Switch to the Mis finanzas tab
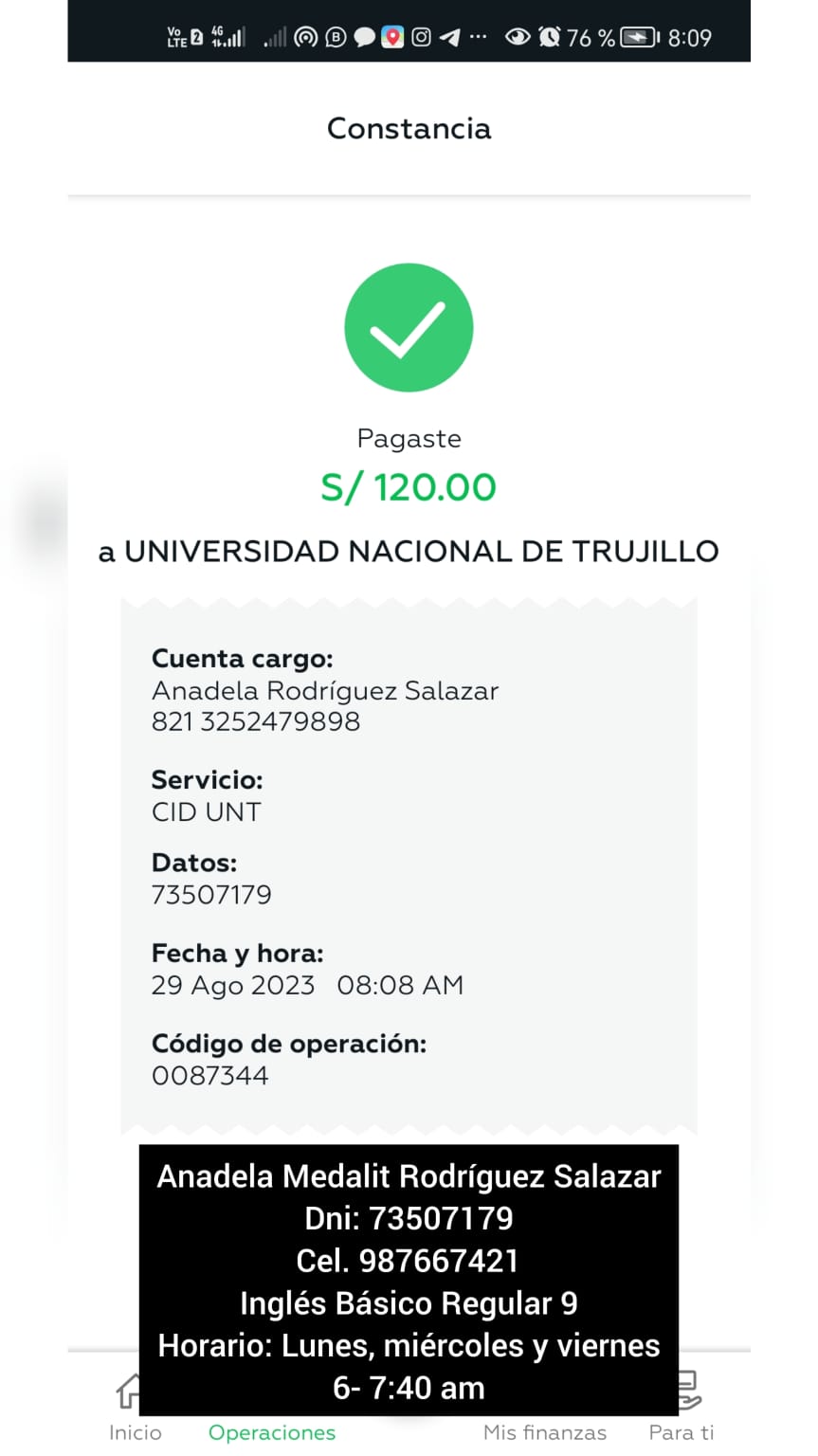 (x=545, y=1431)
